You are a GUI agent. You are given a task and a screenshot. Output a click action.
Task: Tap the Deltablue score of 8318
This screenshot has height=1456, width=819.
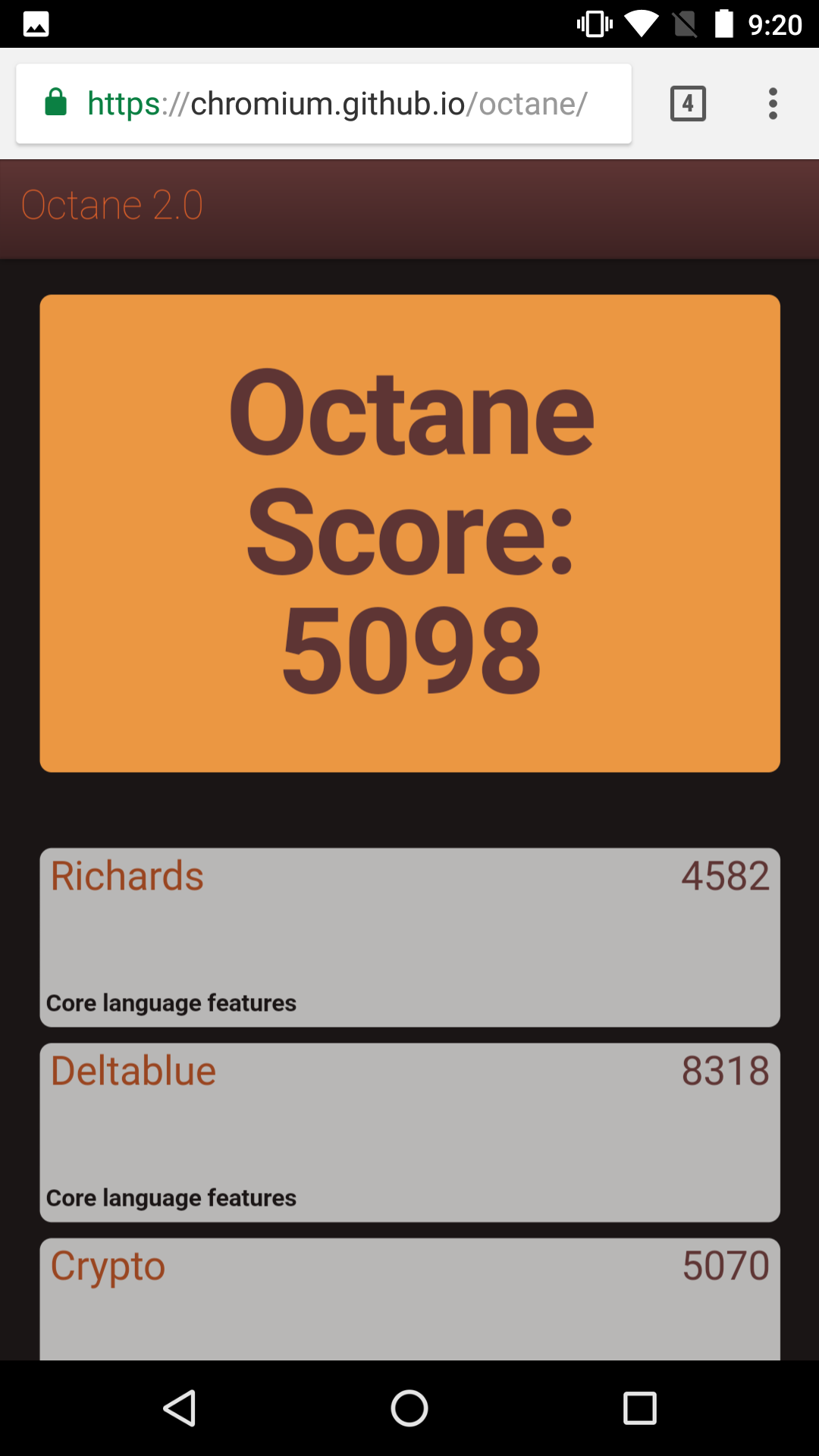pyautogui.click(x=726, y=1070)
